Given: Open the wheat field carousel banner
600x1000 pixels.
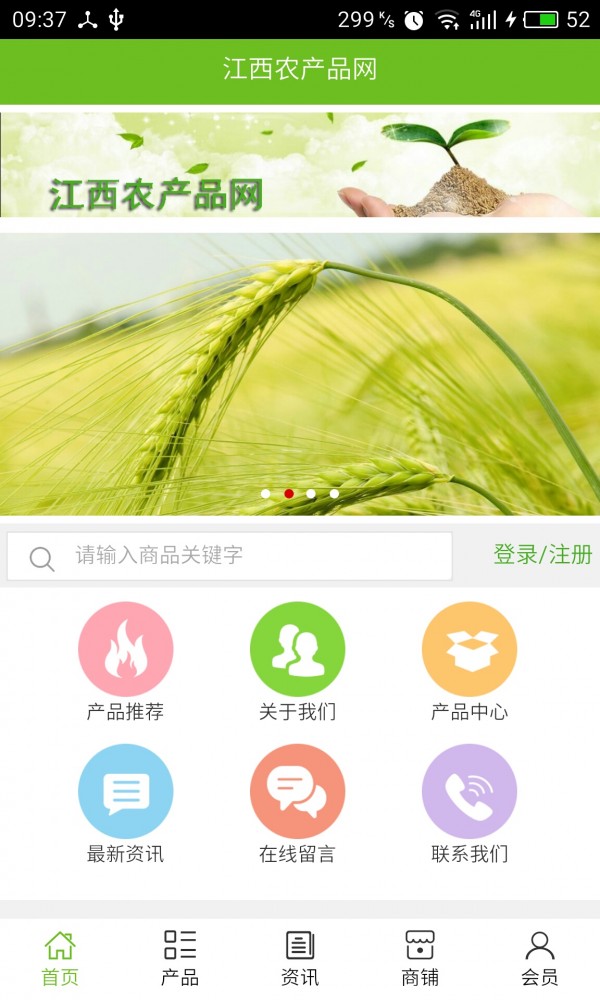Looking at the screenshot, I should point(300,375).
